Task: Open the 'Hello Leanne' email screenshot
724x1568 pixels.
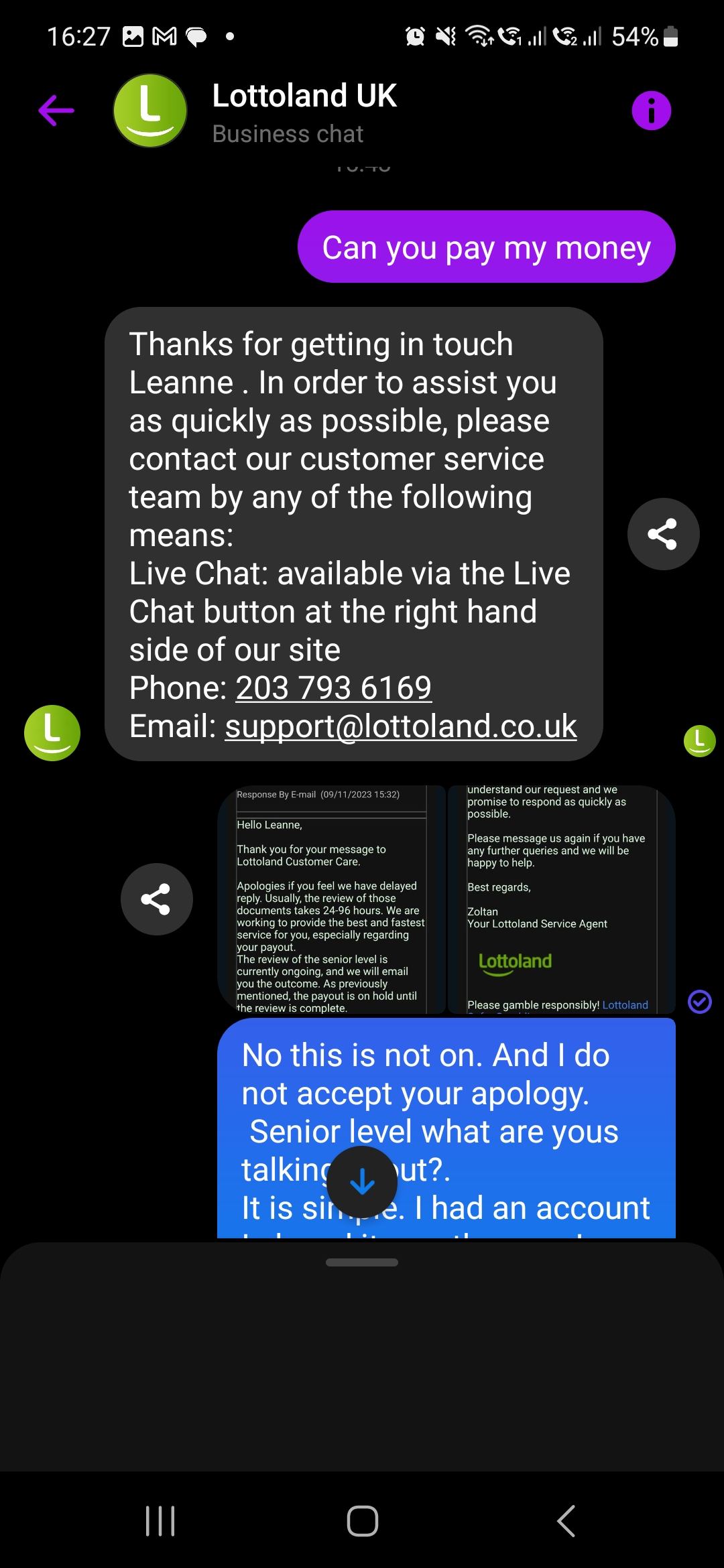Action: point(331,899)
